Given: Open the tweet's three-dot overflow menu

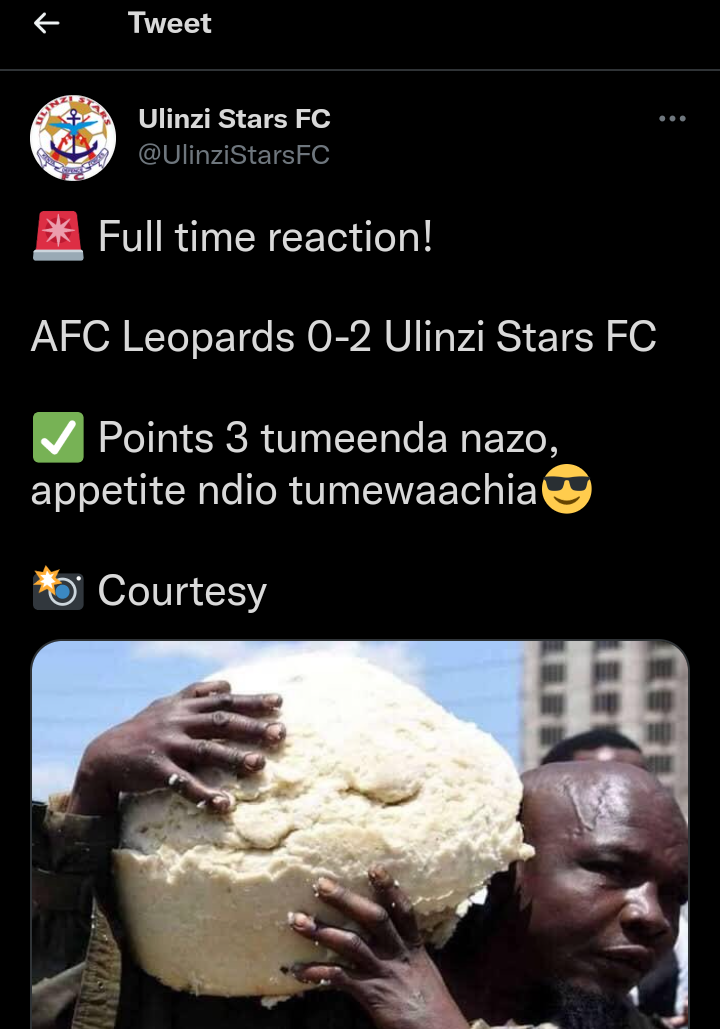Looking at the screenshot, I should [672, 120].
